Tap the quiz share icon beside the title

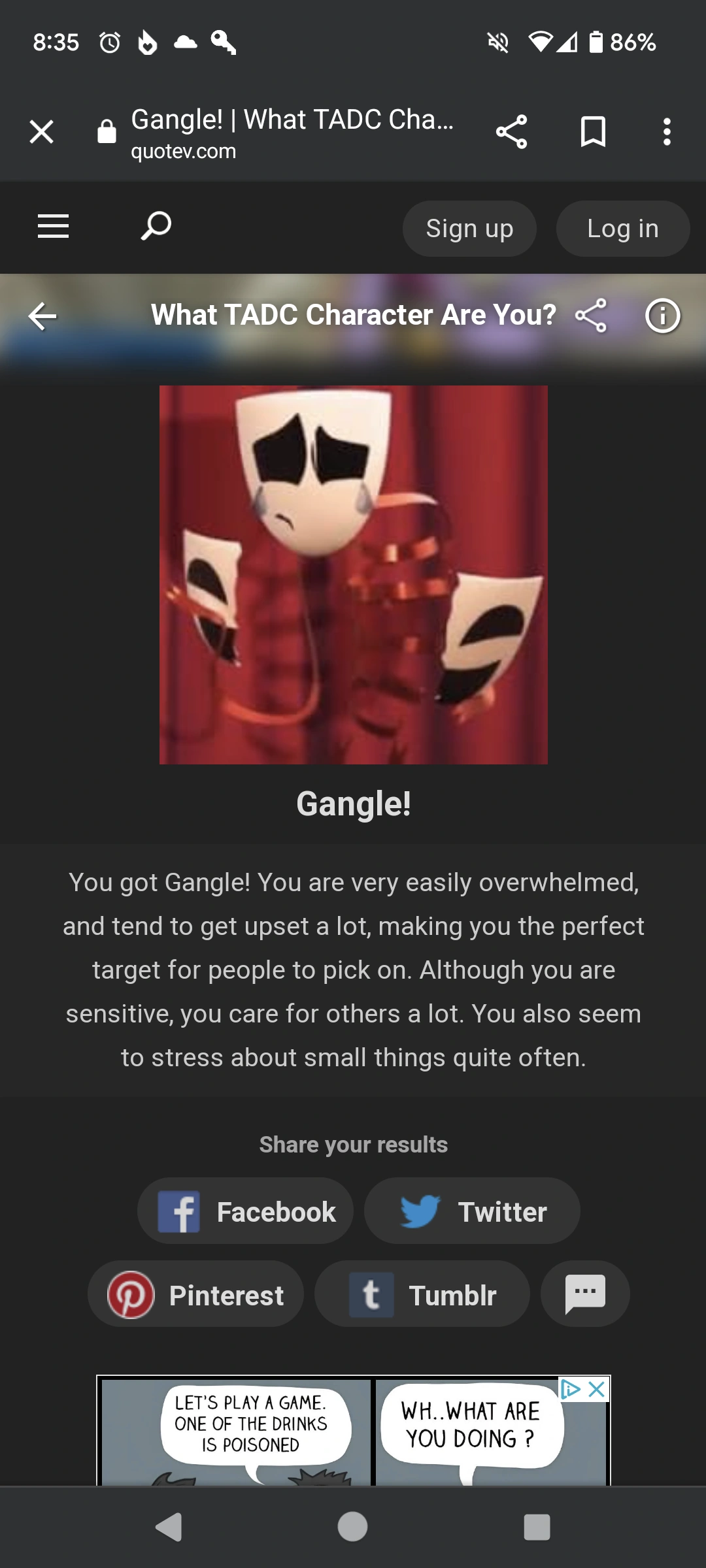(590, 316)
